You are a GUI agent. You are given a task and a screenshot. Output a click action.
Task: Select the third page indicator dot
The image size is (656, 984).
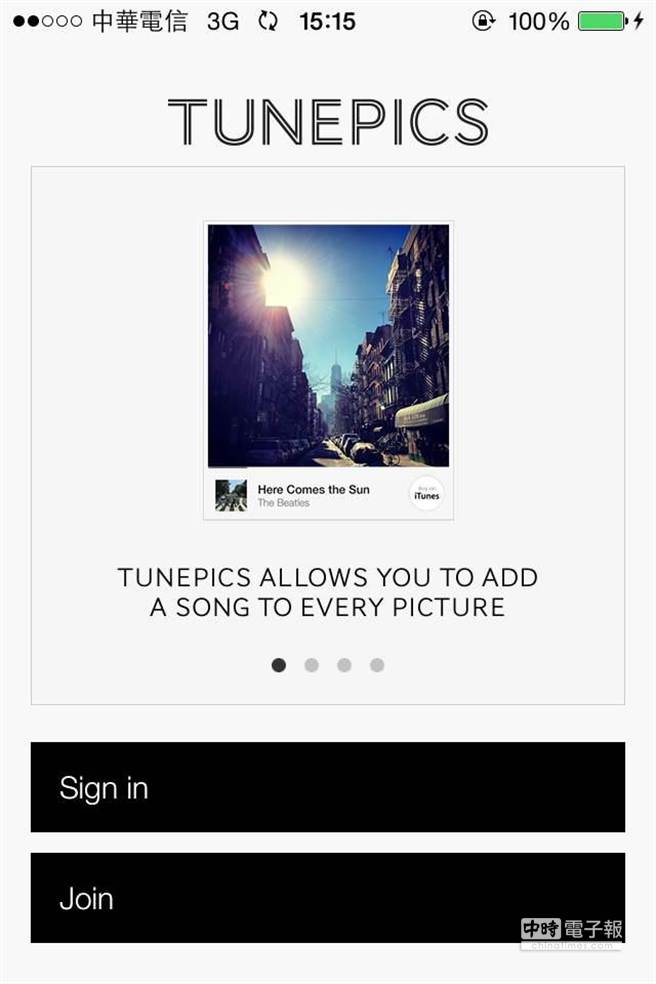pyautogui.click(x=344, y=665)
